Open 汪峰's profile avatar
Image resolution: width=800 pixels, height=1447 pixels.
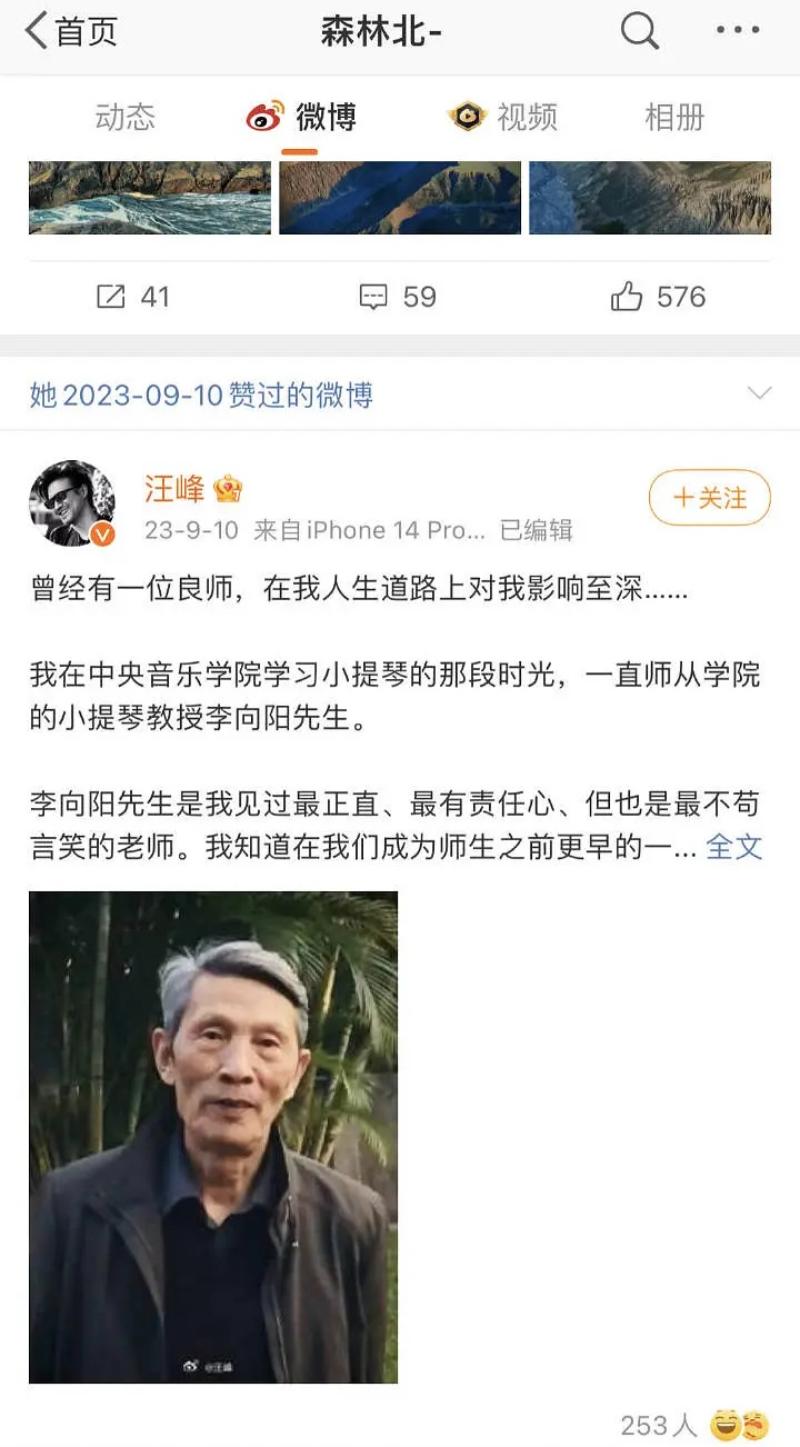[71, 503]
